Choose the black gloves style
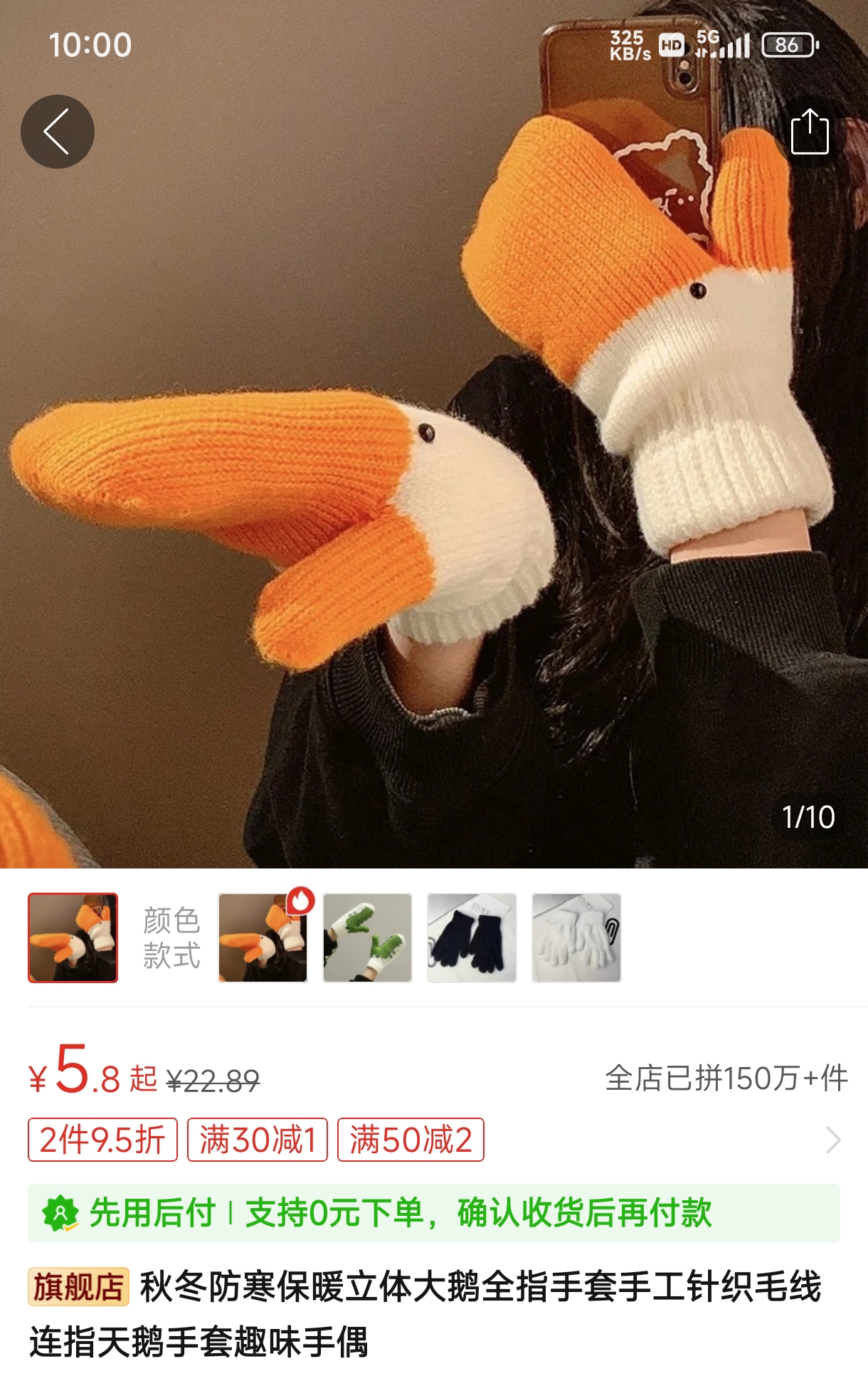The height and width of the screenshot is (1381, 868). point(472,938)
